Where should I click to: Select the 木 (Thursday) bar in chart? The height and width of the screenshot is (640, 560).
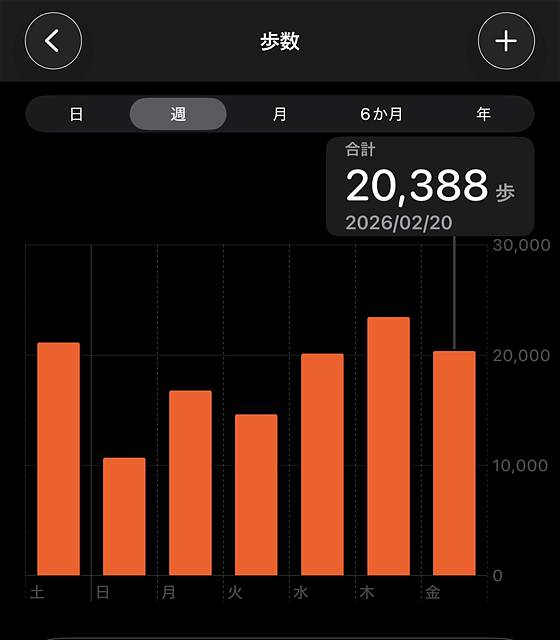click(389, 446)
